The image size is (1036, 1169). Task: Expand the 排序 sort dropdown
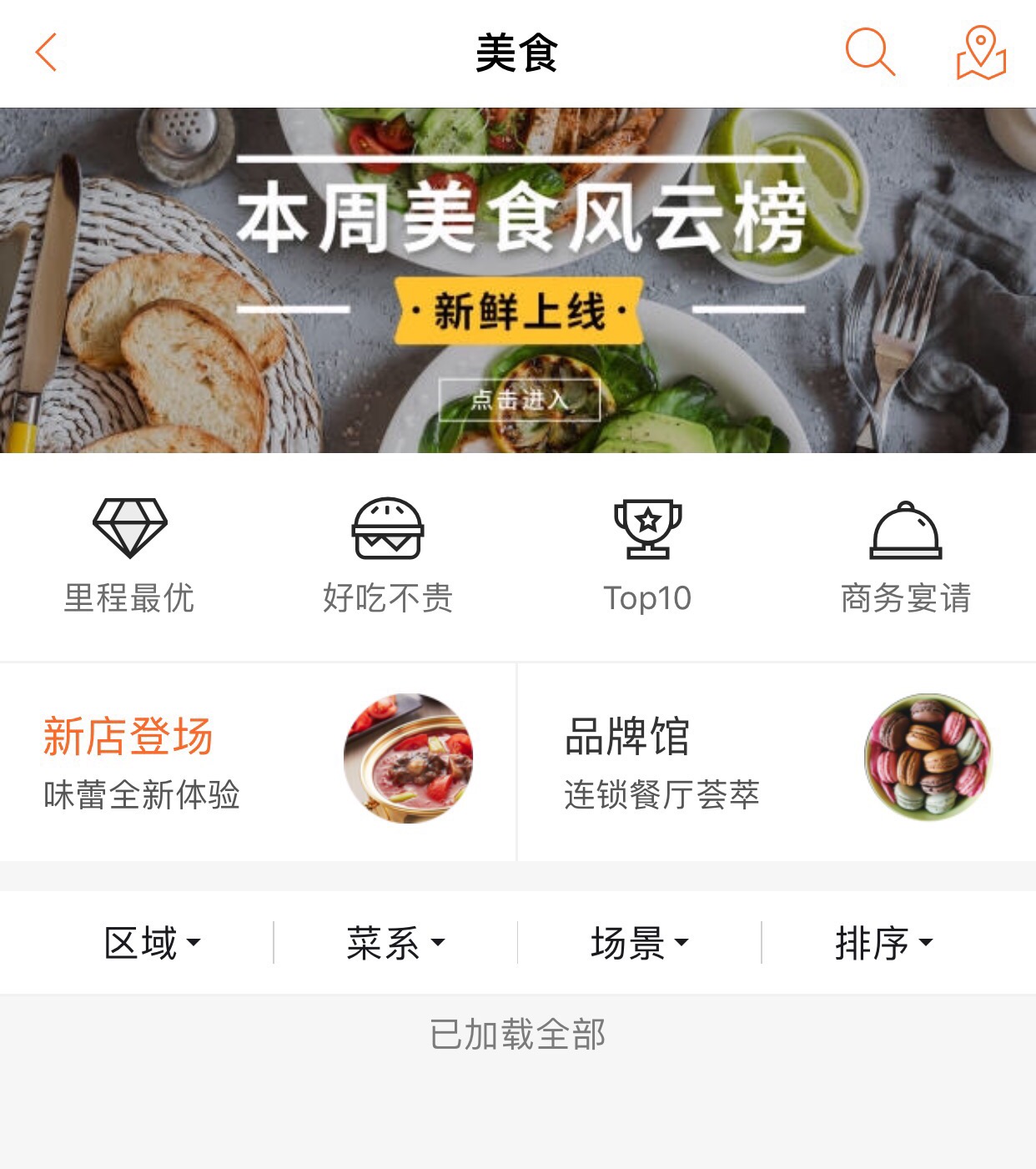(884, 943)
